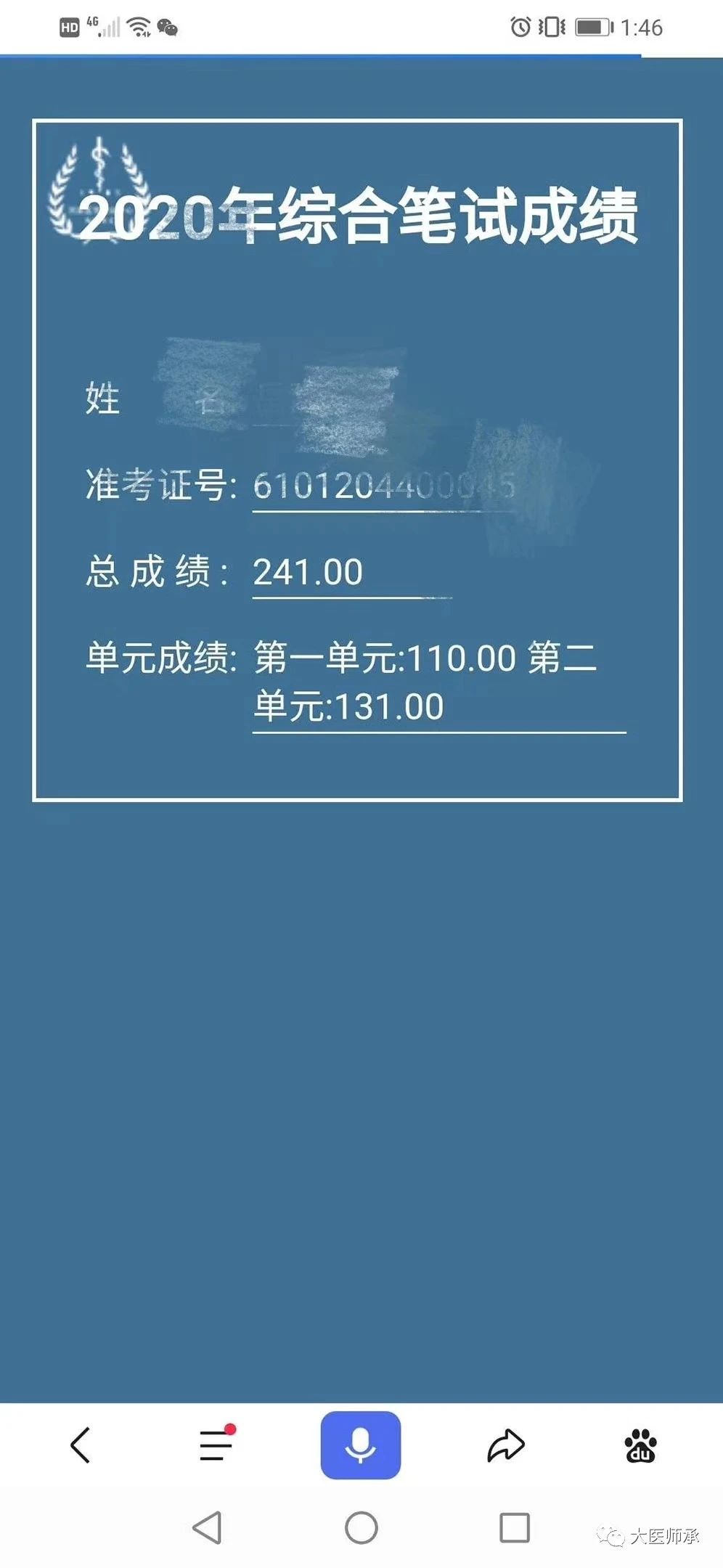The image size is (723, 1568).
Task: Open the browser menu with red dot
Action: [x=216, y=1445]
